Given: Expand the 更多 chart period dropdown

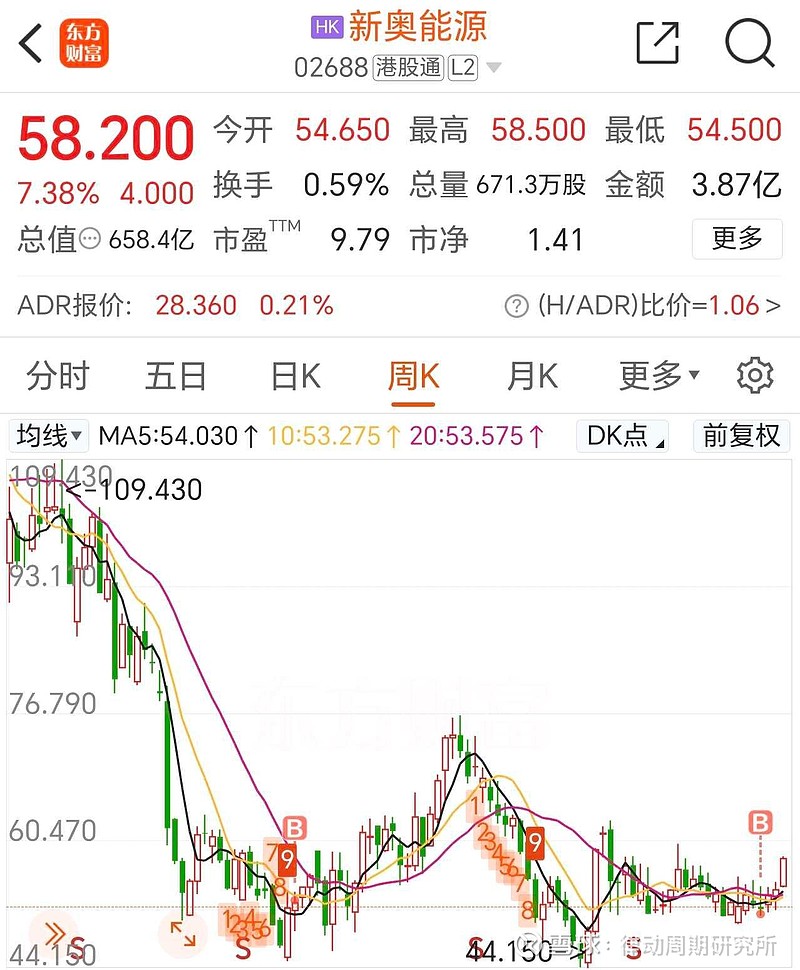Looking at the screenshot, I should pyautogui.click(x=659, y=377).
